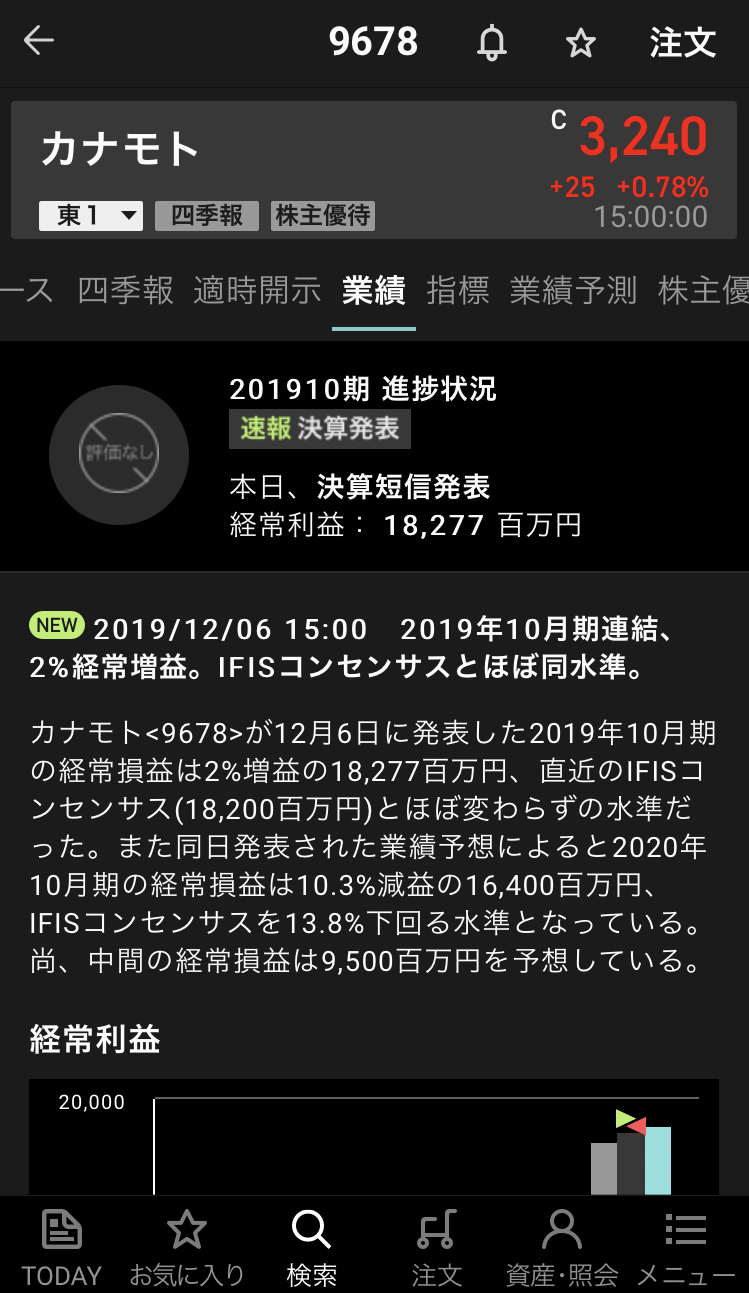Open 資産・照会 in bottom navigation
This screenshot has height=1293, width=749.
[561, 1246]
